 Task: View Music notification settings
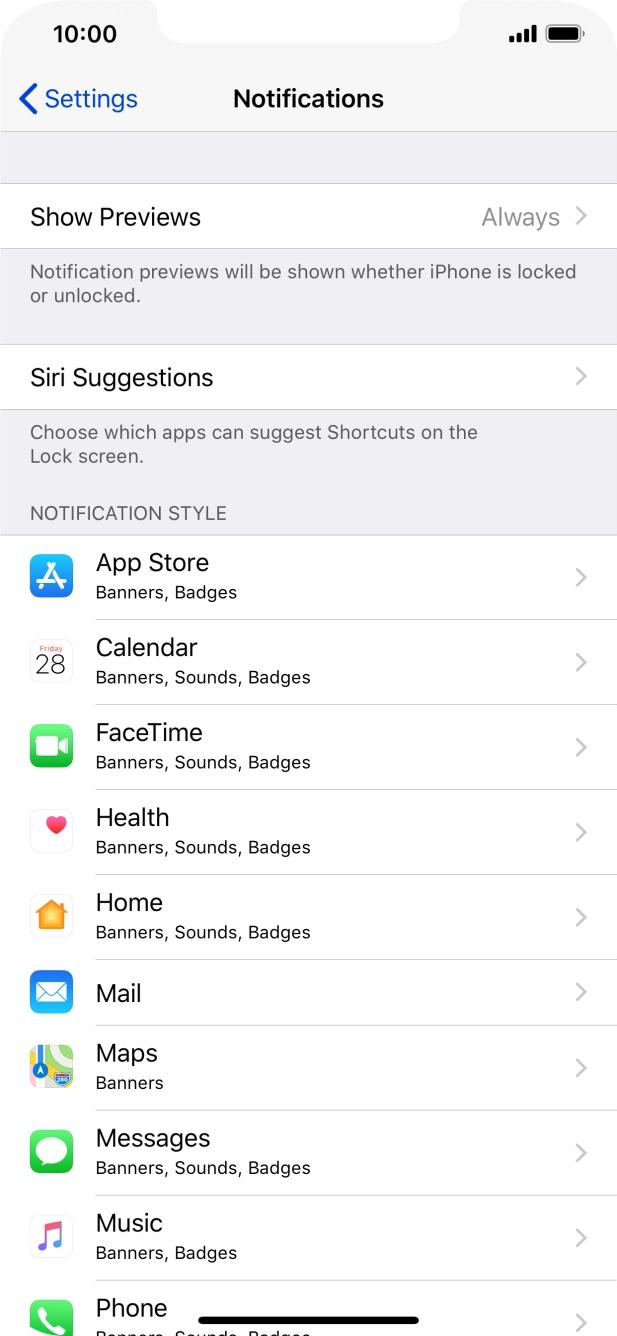[308, 1237]
